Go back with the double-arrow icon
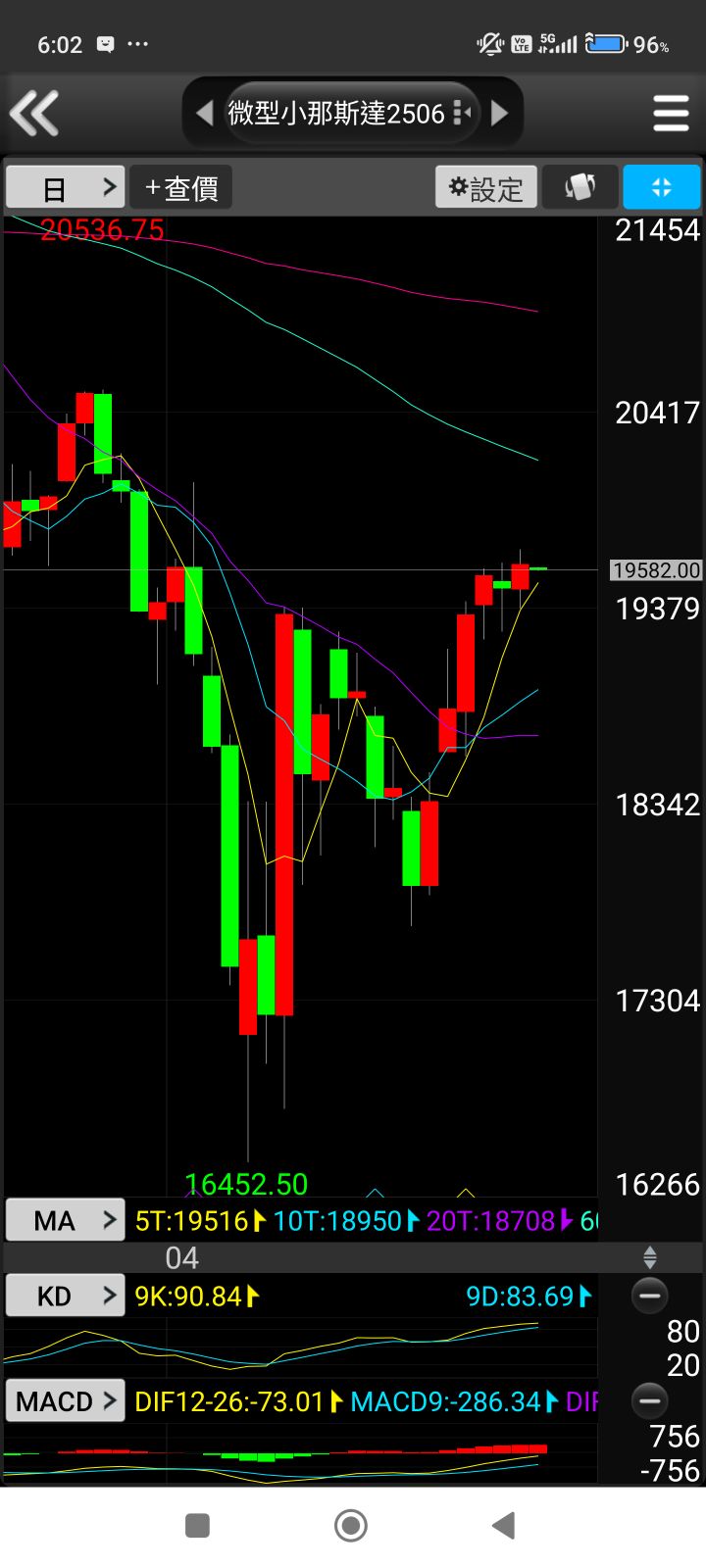Image resolution: width=706 pixels, height=1568 pixels. click(x=35, y=113)
